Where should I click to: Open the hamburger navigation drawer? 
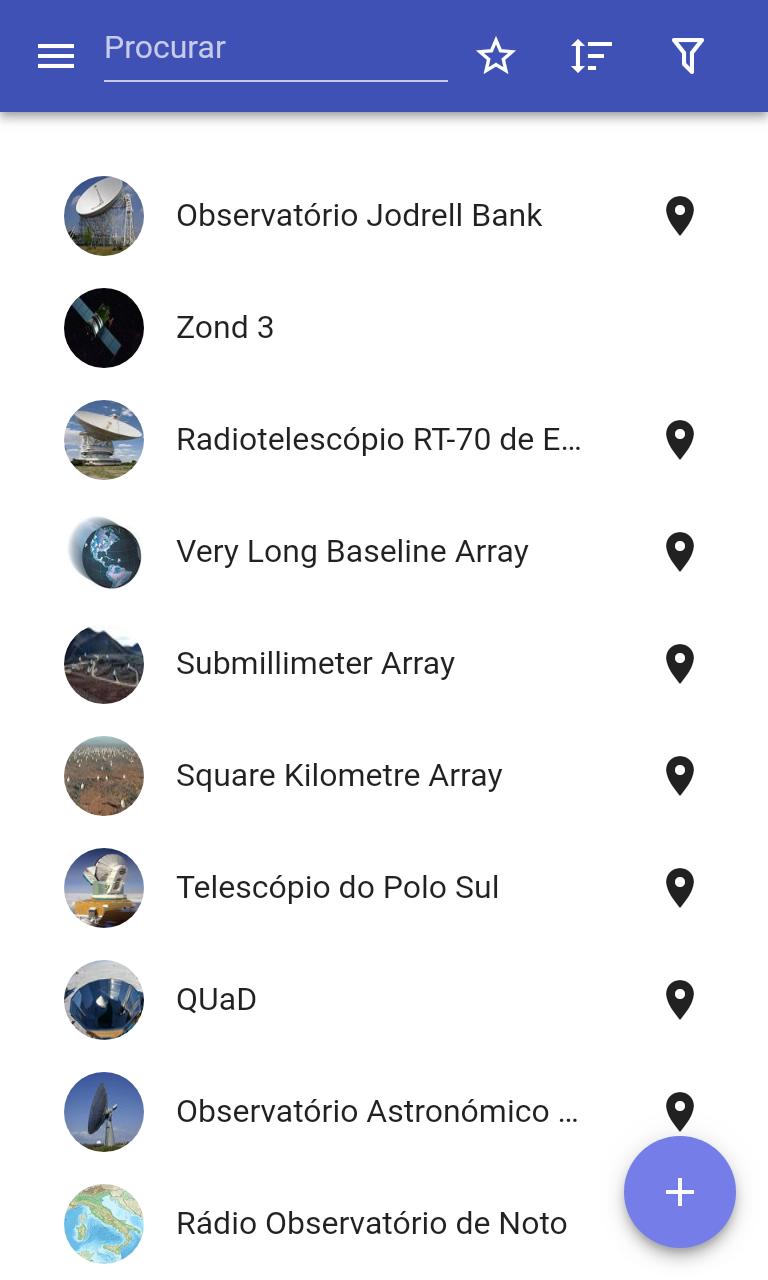(56, 56)
